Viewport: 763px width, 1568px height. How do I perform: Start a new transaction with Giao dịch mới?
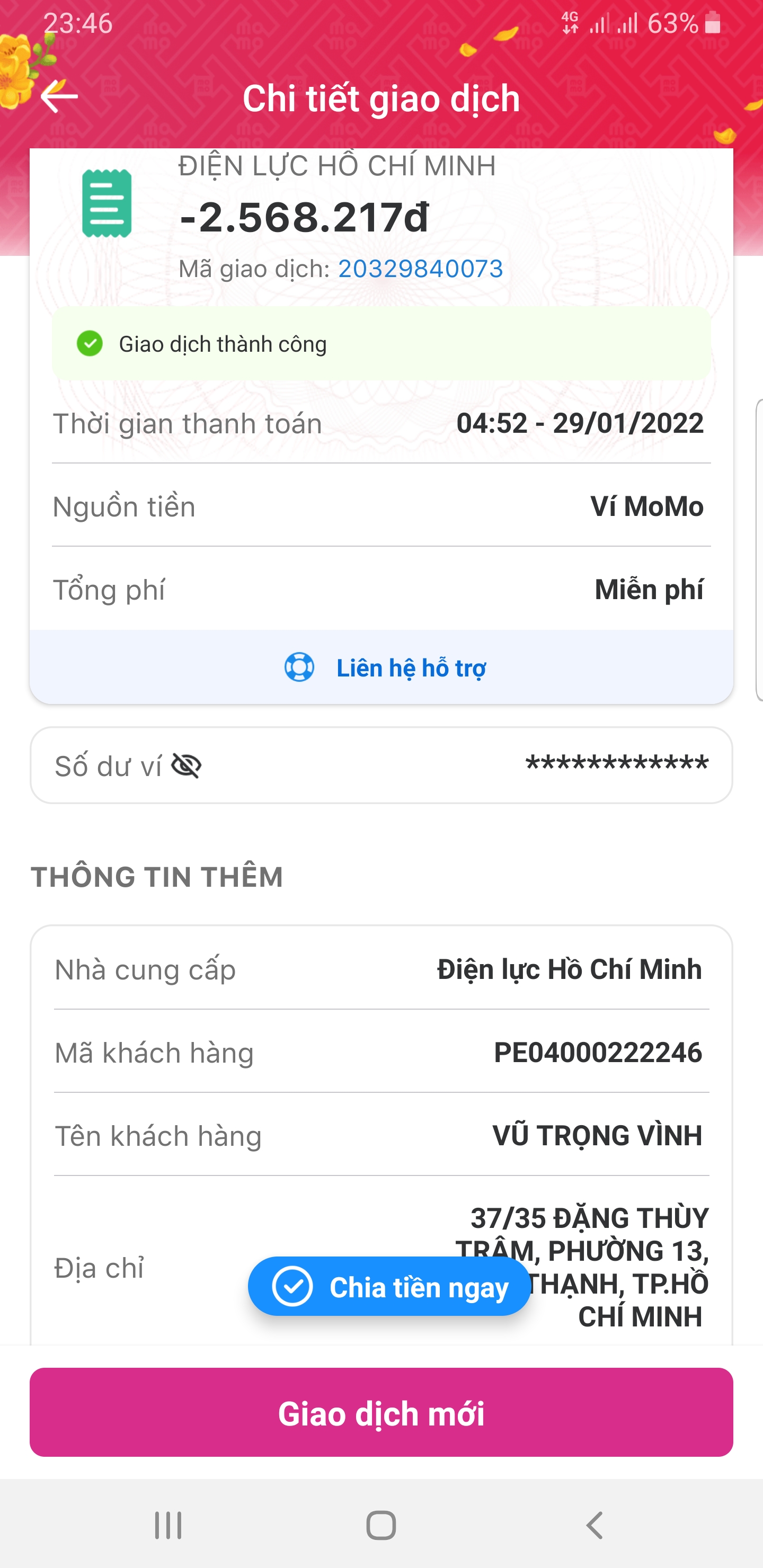(x=381, y=1412)
